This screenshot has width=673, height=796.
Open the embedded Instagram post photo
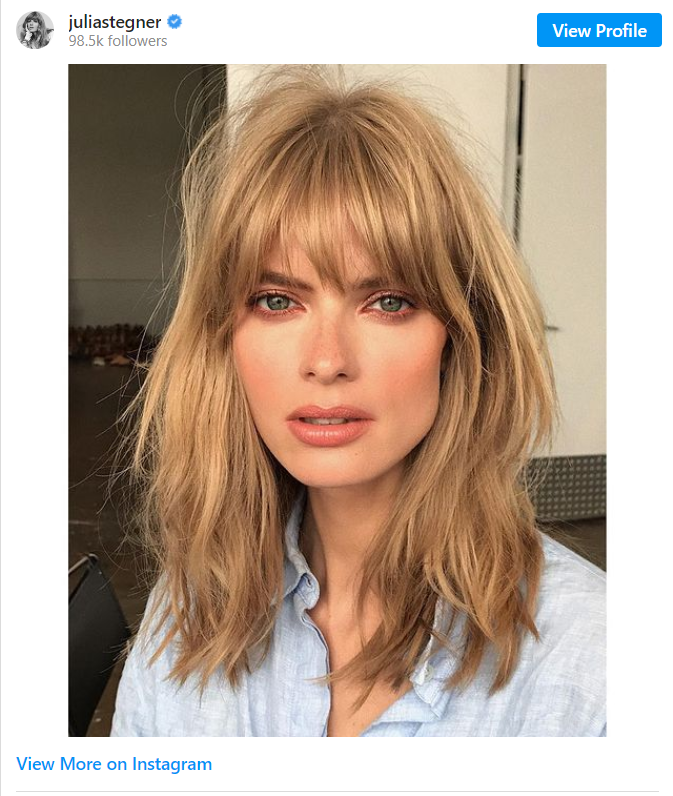point(337,400)
